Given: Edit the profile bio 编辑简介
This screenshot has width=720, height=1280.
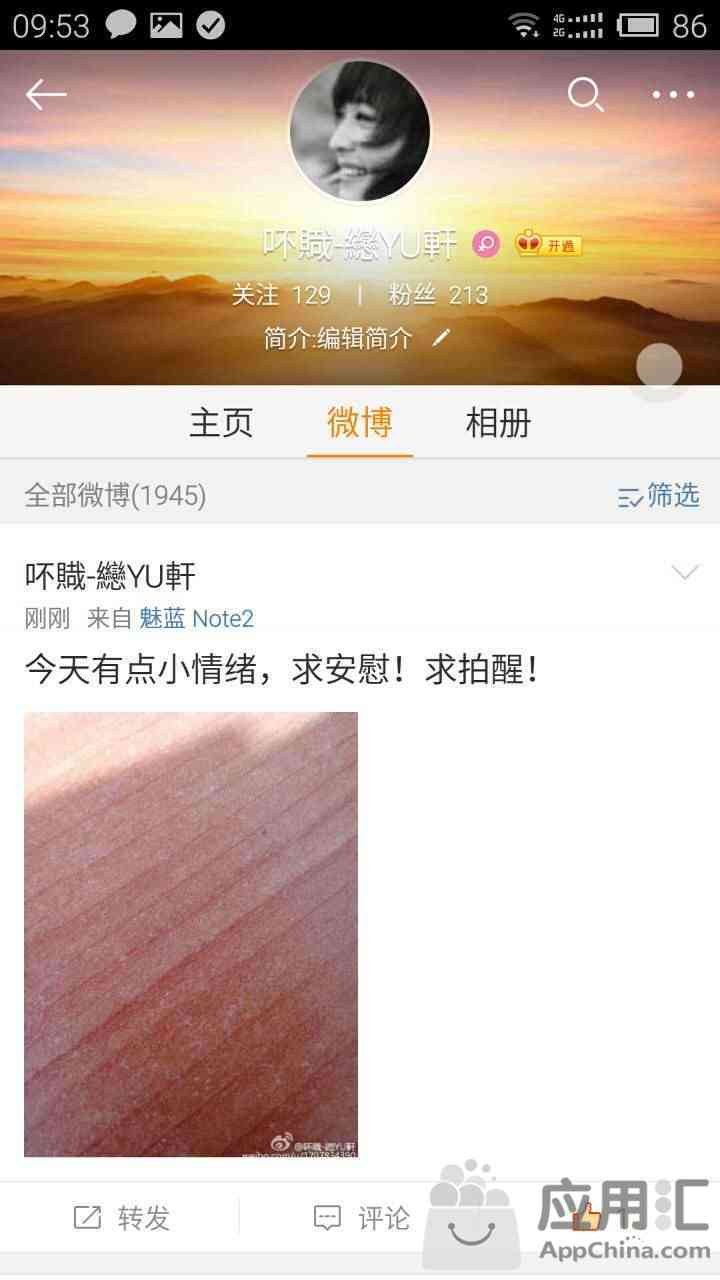Looking at the screenshot, I should click(x=357, y=339).
